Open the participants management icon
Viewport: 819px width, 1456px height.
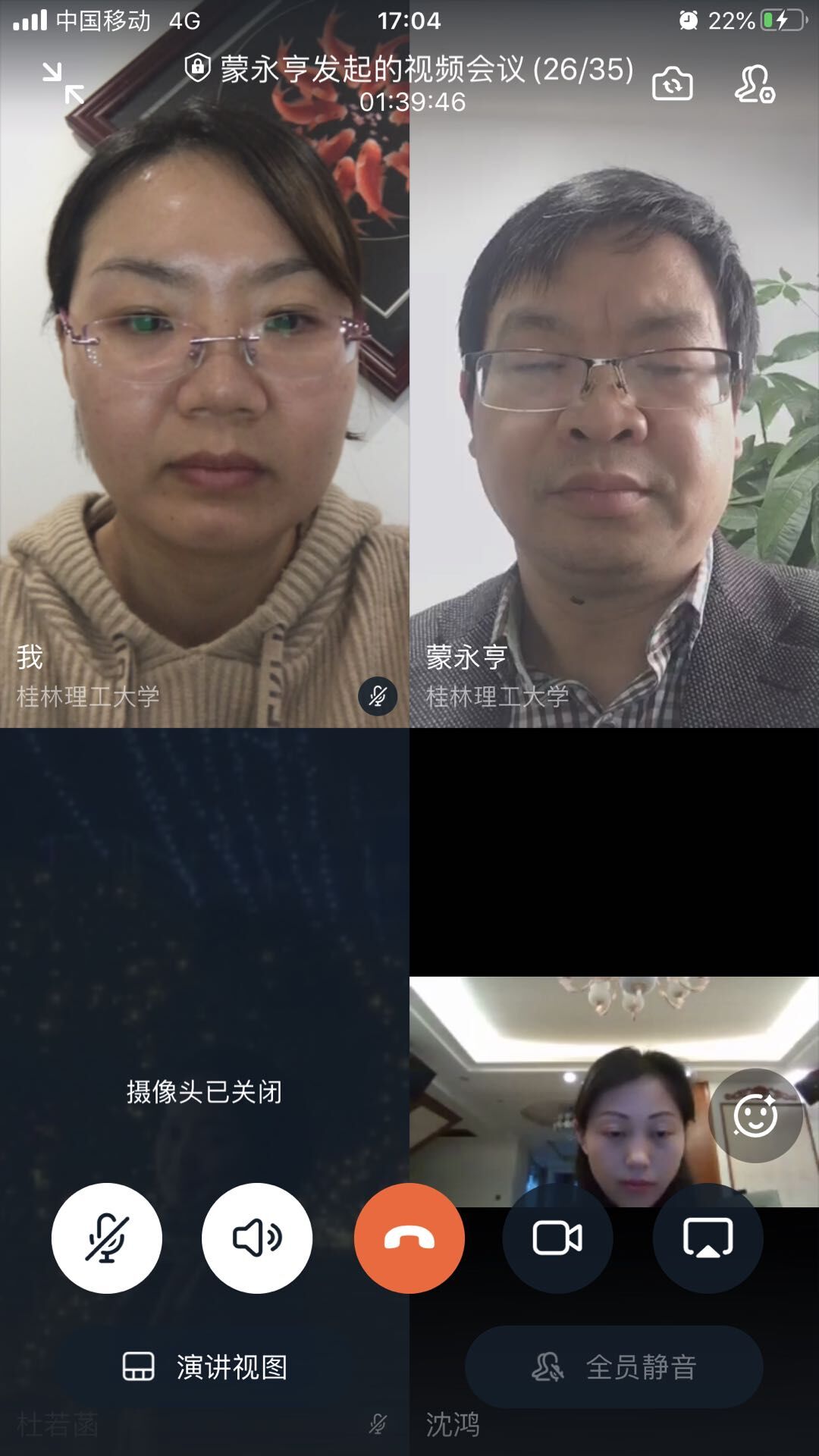(x=754, y=83)
